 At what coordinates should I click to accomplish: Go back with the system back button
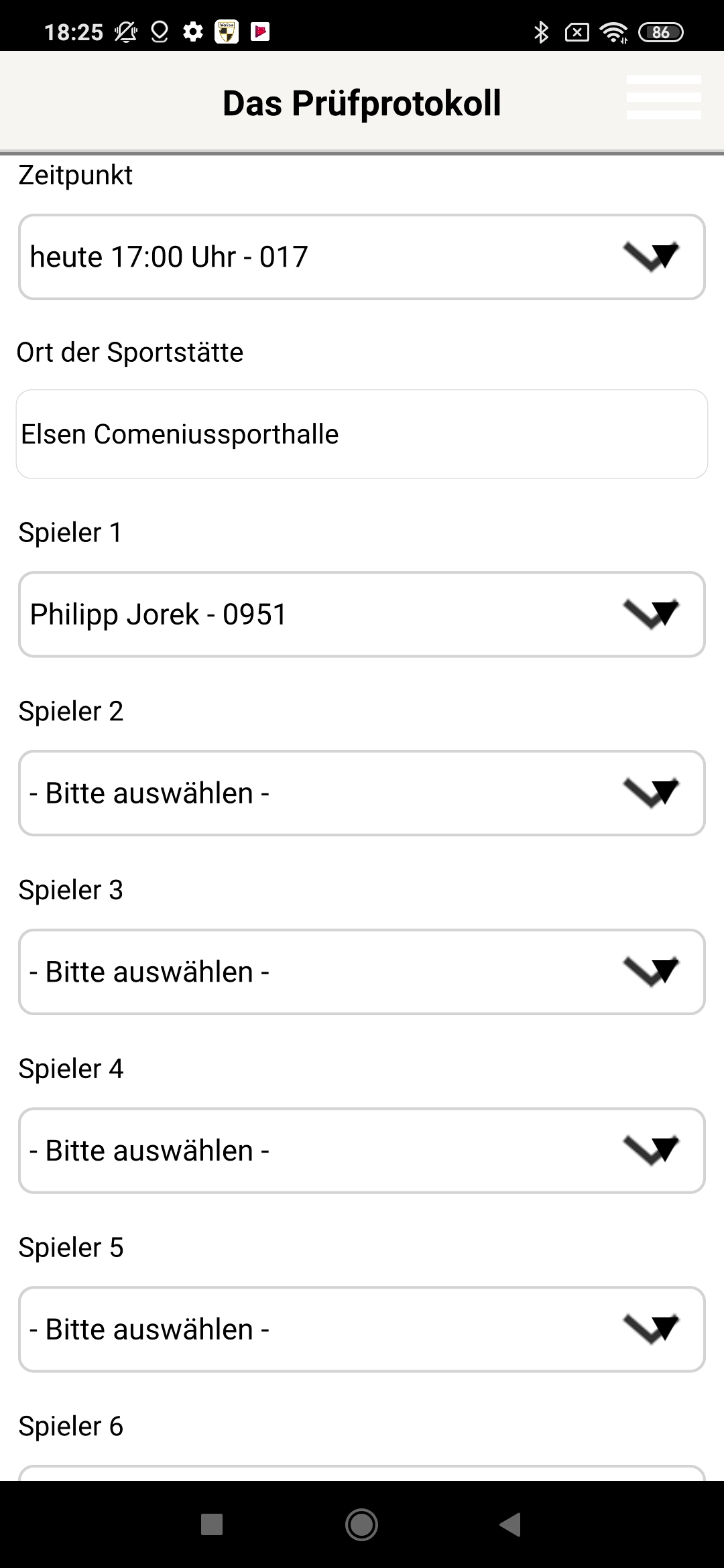click(x=511, y=1524)
